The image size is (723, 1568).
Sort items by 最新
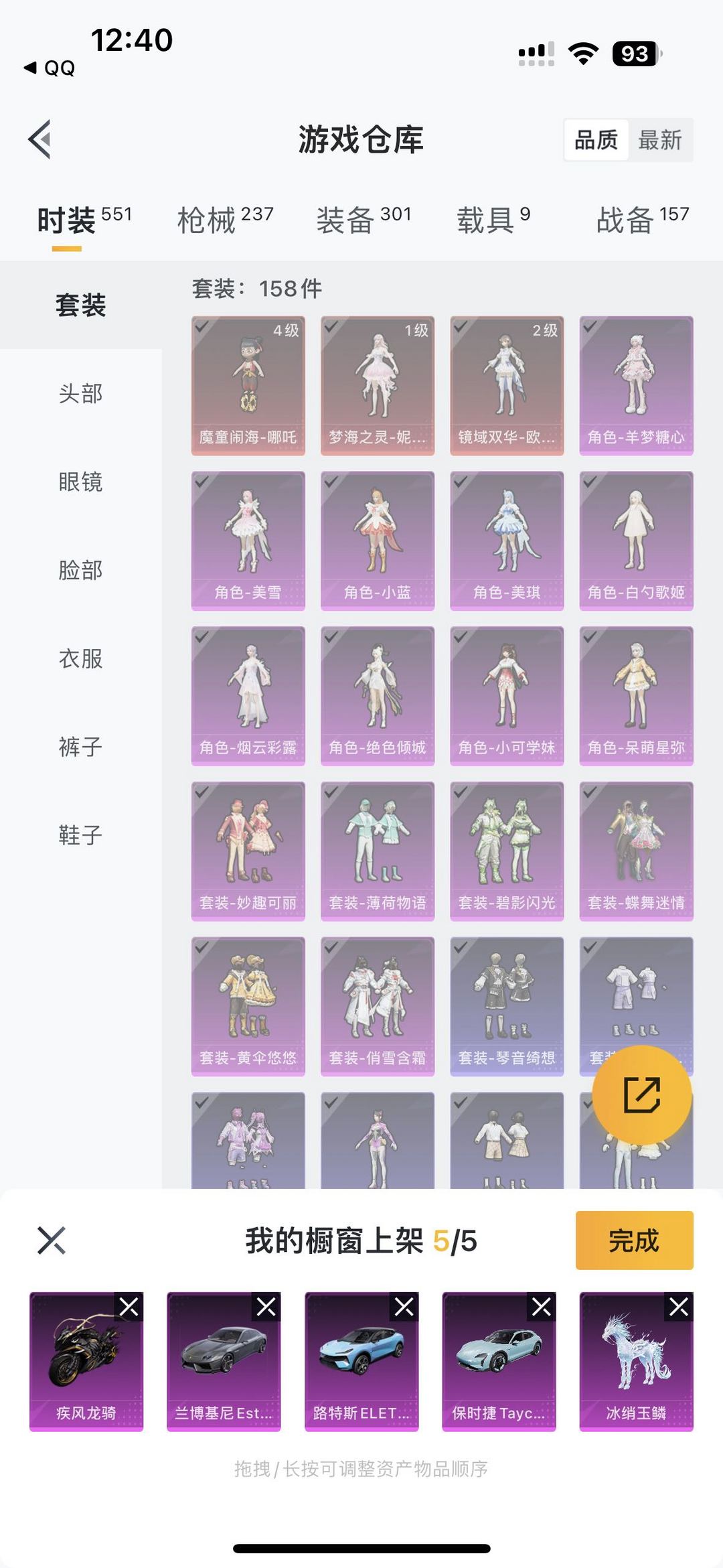point(659,140)
